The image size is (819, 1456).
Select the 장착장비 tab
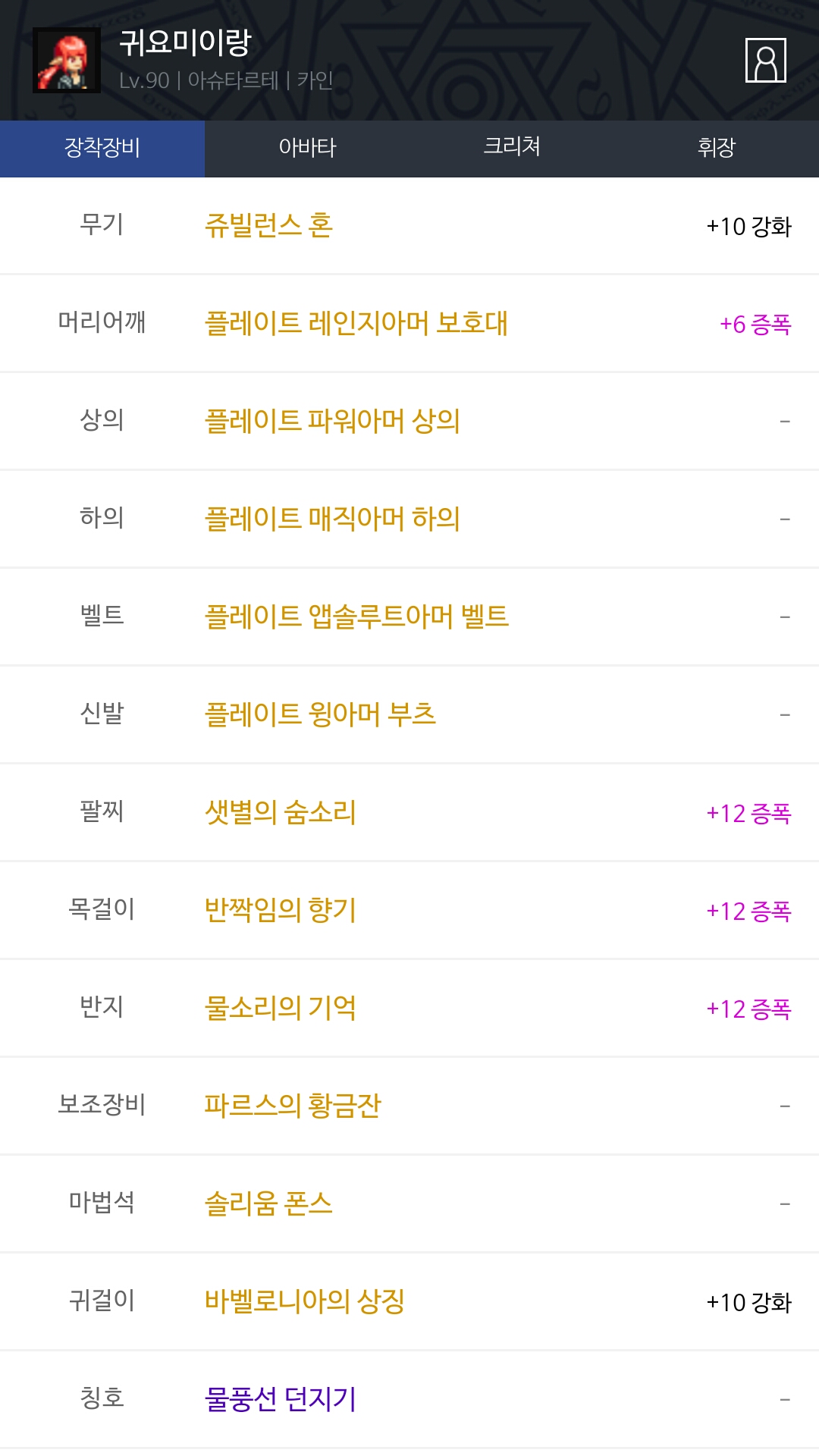[x=102, y=147]
